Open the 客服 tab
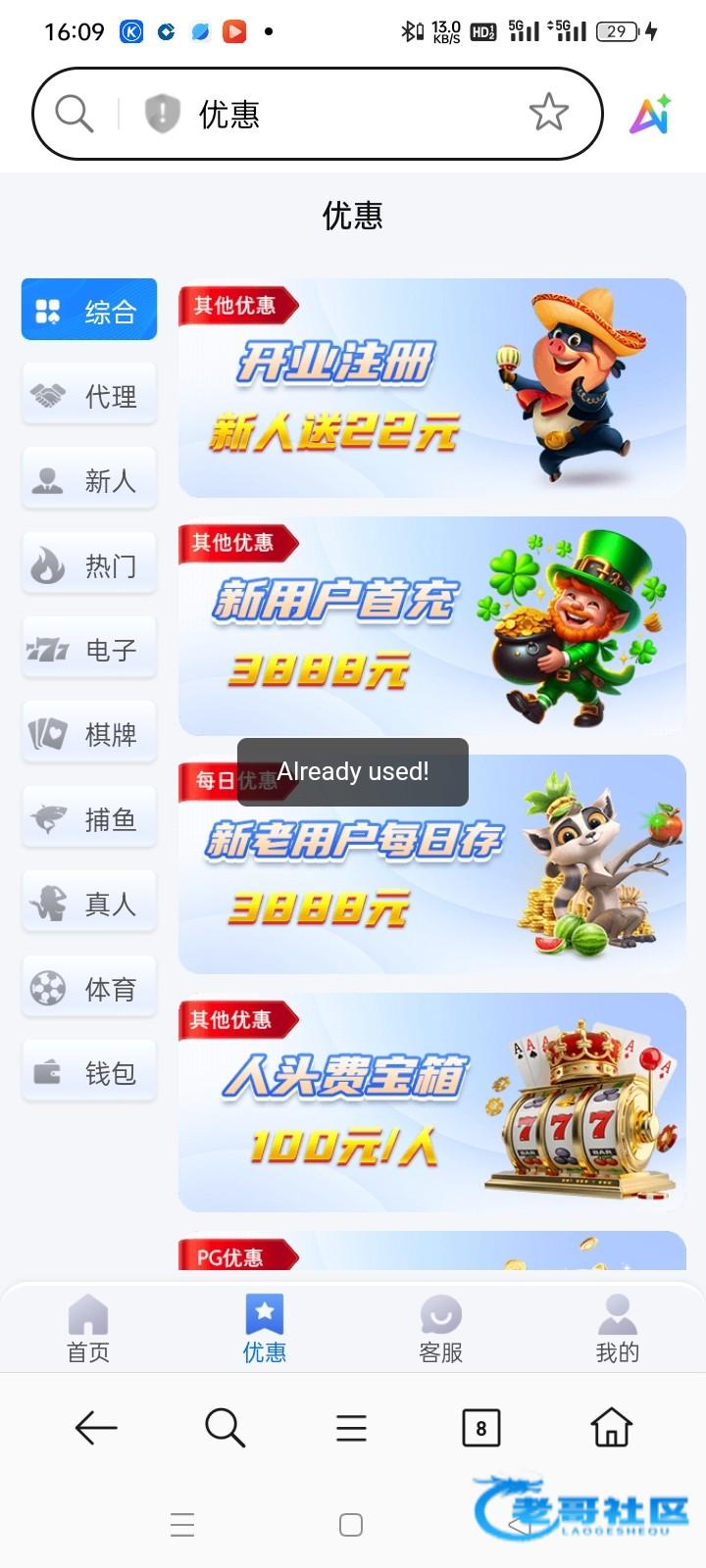 (x=440, y=1329)
